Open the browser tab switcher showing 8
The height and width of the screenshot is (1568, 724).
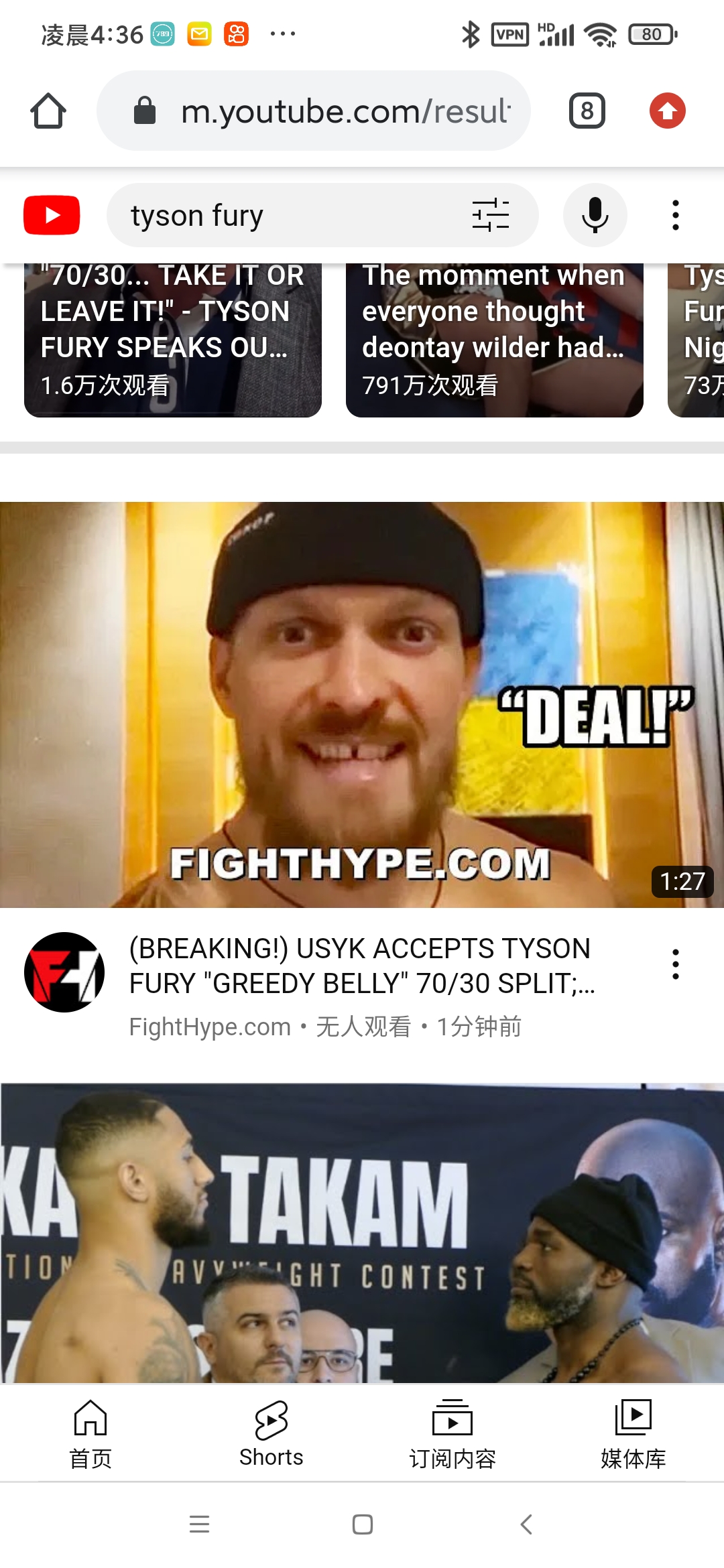coord(587,111)
